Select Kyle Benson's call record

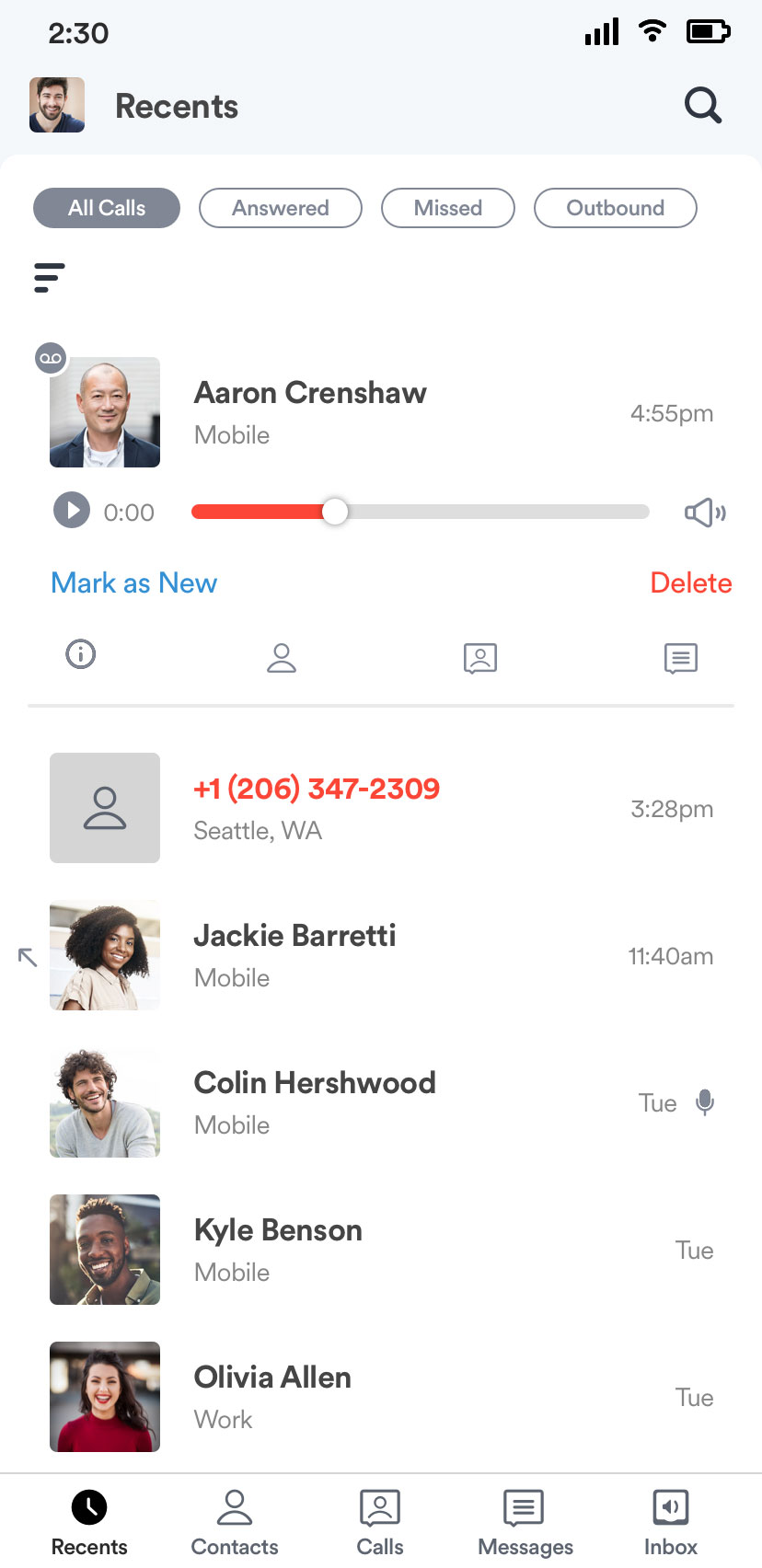pyautogui.click(x=381, y=1250)
